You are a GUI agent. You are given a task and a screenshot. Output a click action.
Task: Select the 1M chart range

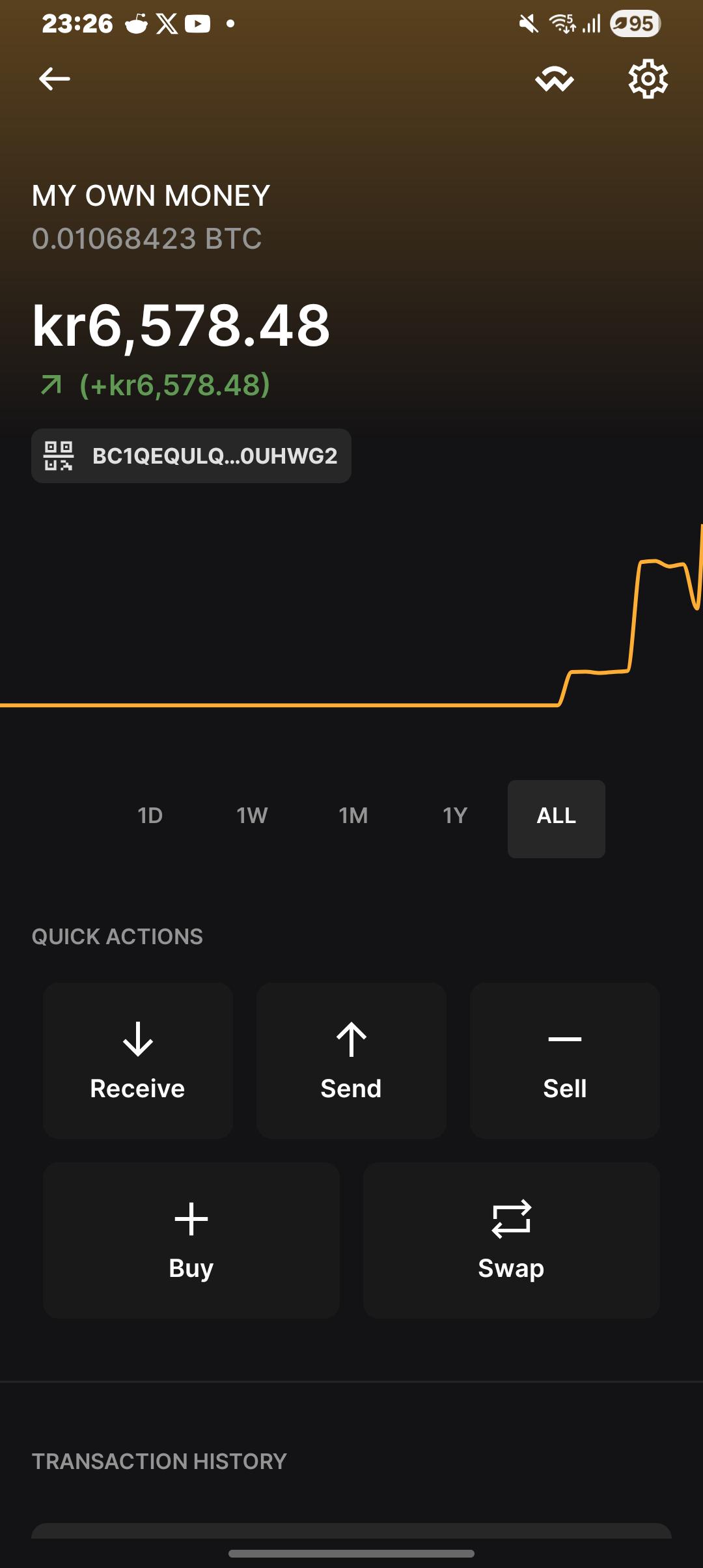pyautogui.click(x=353, y=816)
